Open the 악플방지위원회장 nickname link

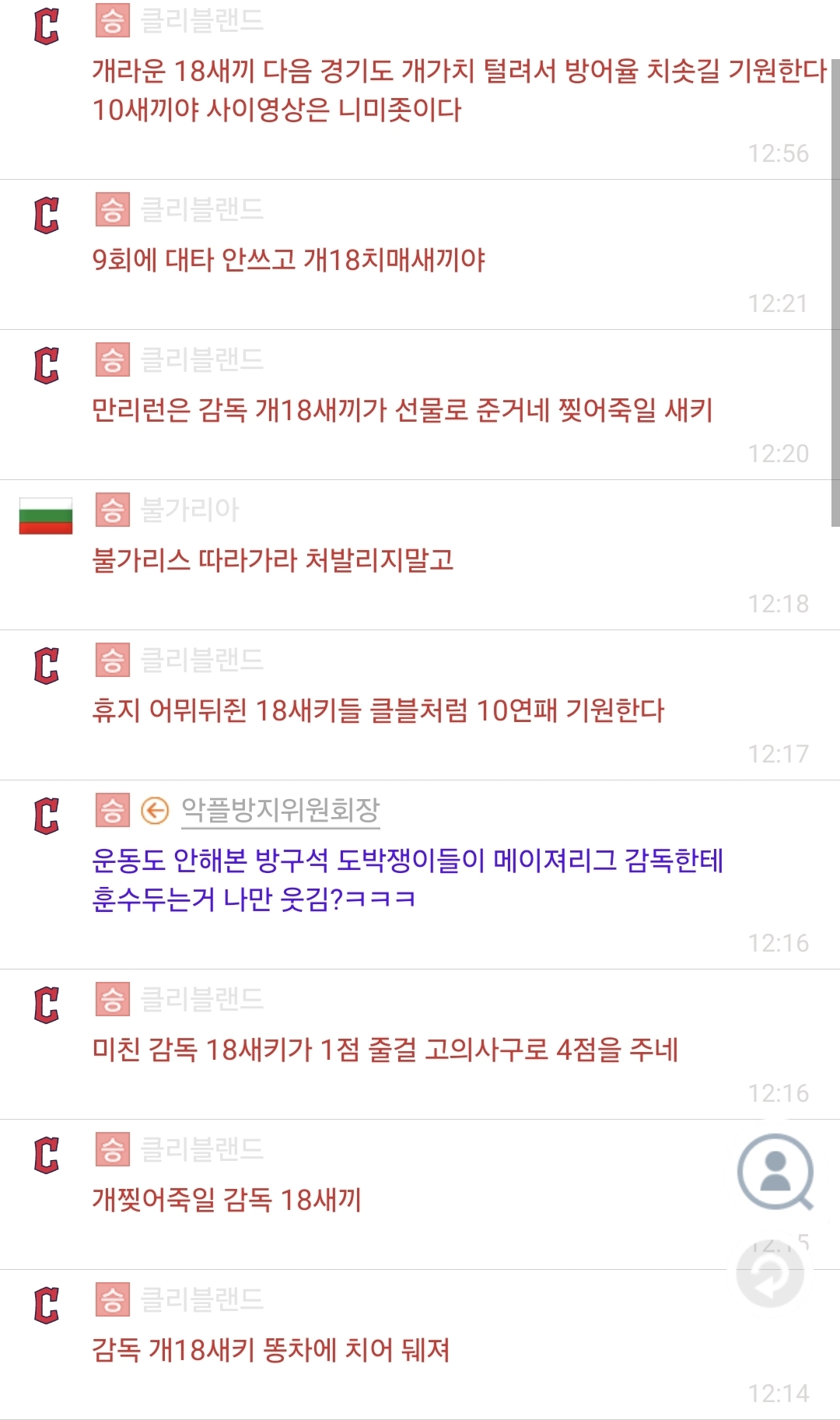tap(280, 810)
